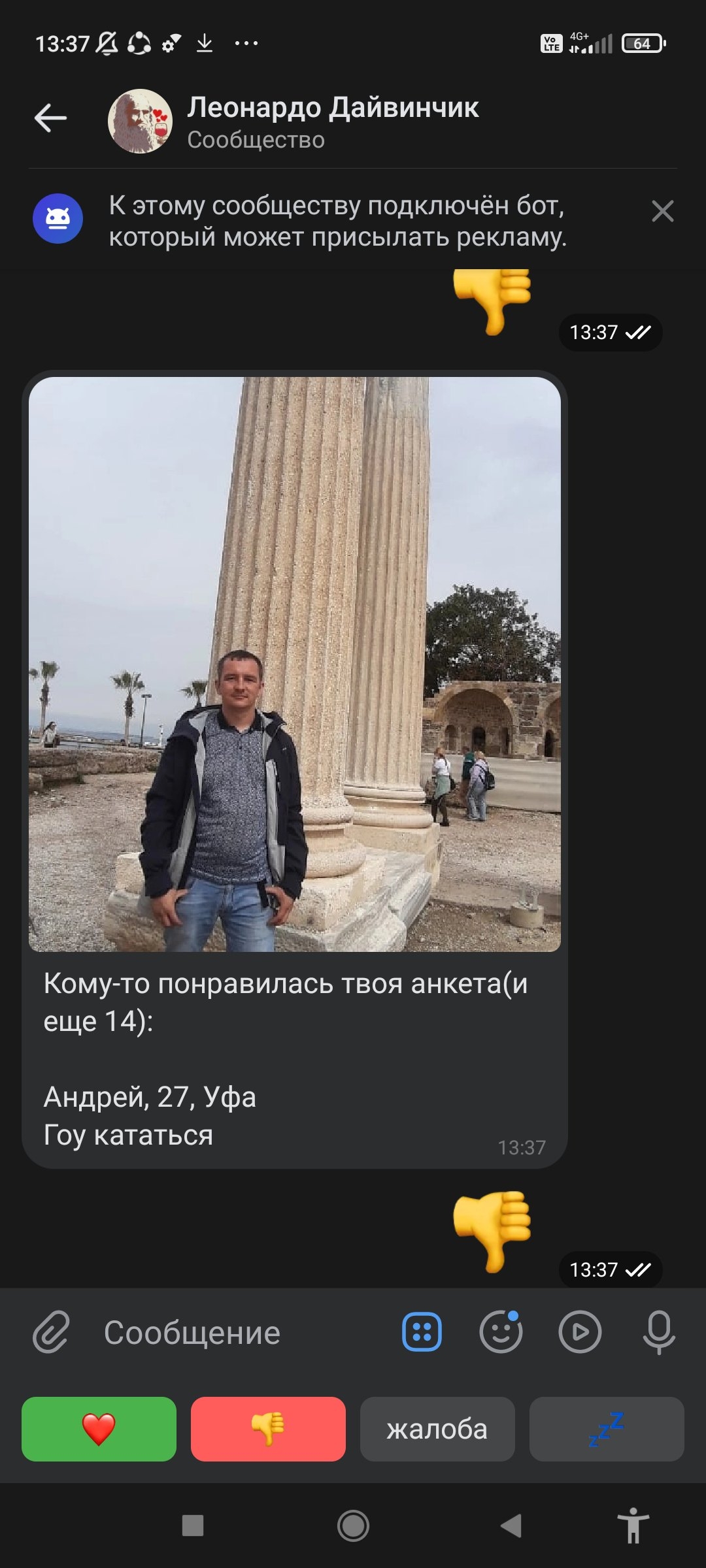The image size is (706, 1568).
Task: Tap the attach file paperclip
Action: click(x=51, y=1331)
